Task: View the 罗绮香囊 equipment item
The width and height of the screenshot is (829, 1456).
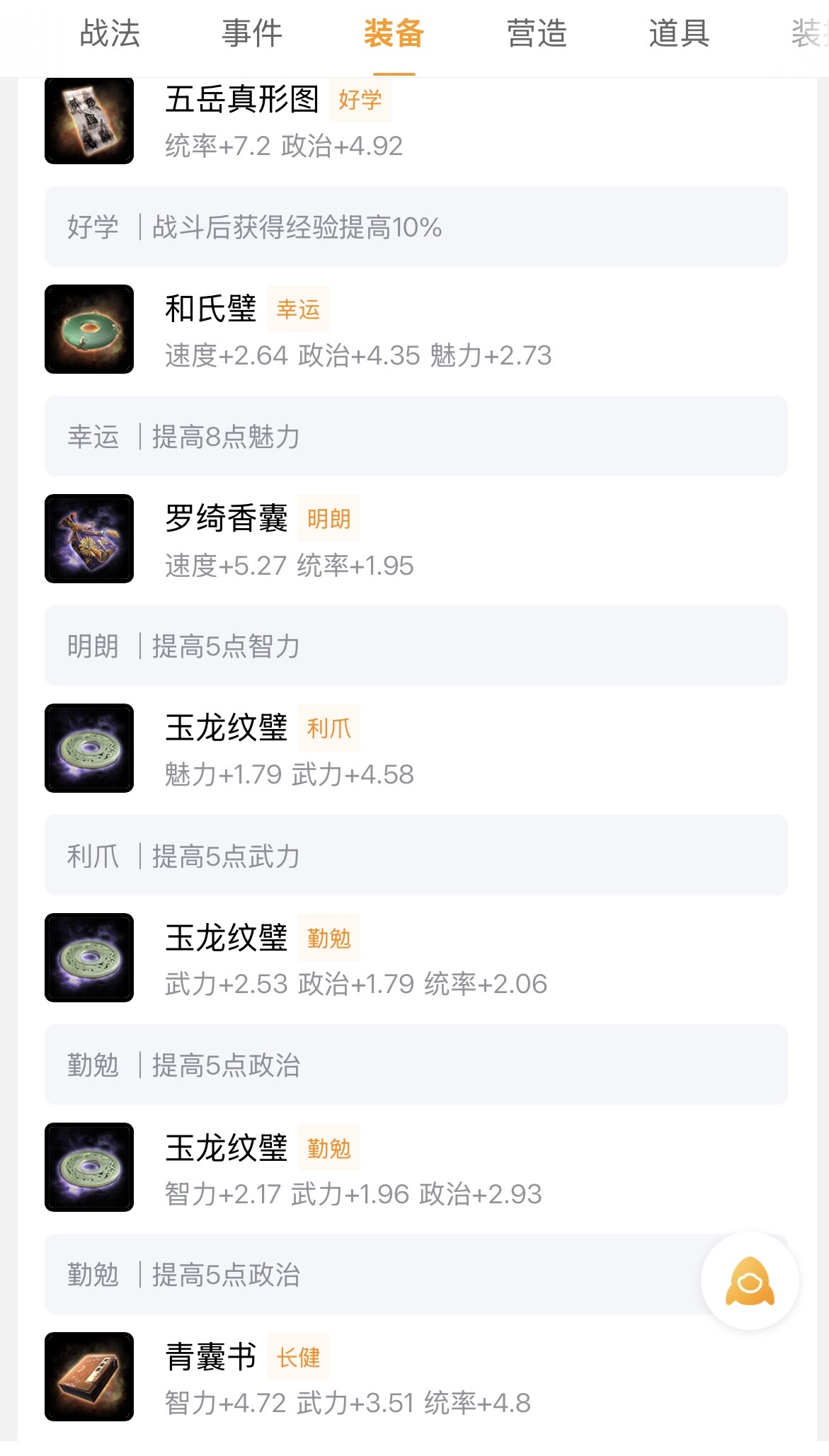Action: (x=226, y=519)
